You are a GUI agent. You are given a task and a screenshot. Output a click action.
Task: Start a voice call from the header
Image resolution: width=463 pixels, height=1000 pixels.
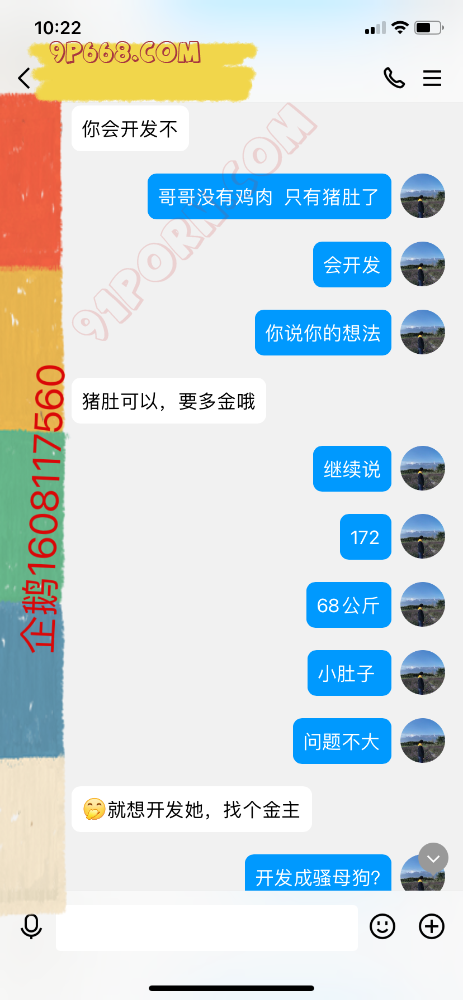tap(393, 78)
